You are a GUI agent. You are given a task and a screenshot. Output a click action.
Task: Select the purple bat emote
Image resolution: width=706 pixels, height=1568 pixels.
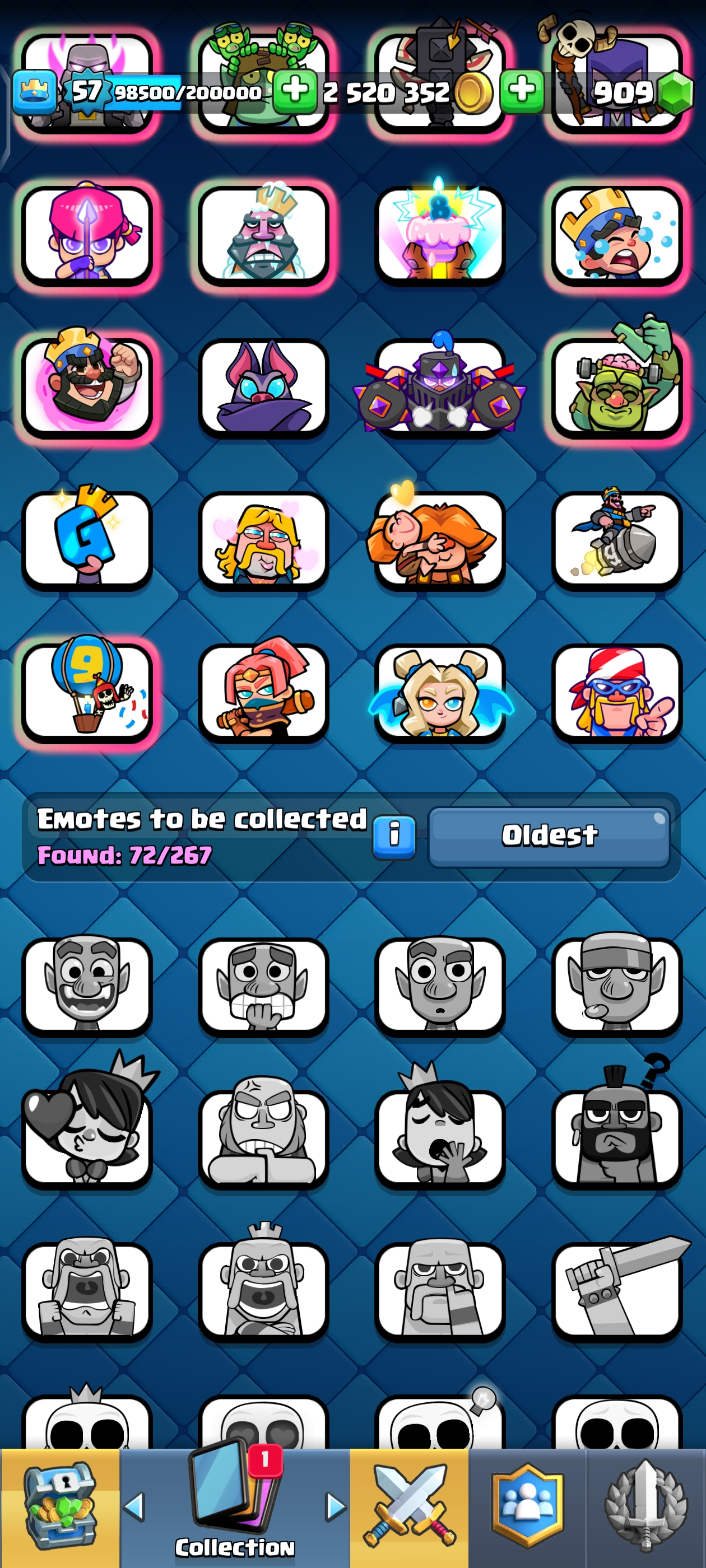(263, 388)
